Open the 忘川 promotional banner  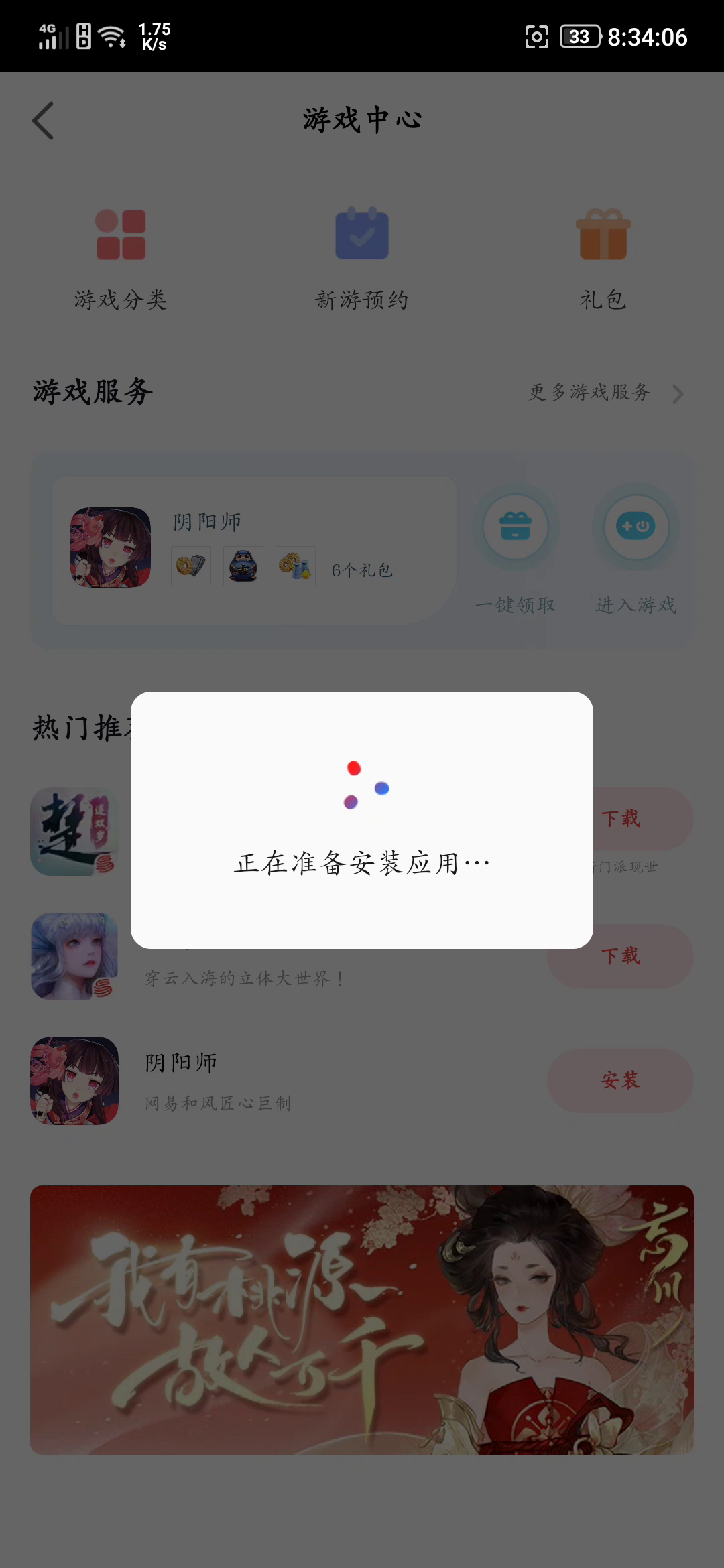(362, 1319)
